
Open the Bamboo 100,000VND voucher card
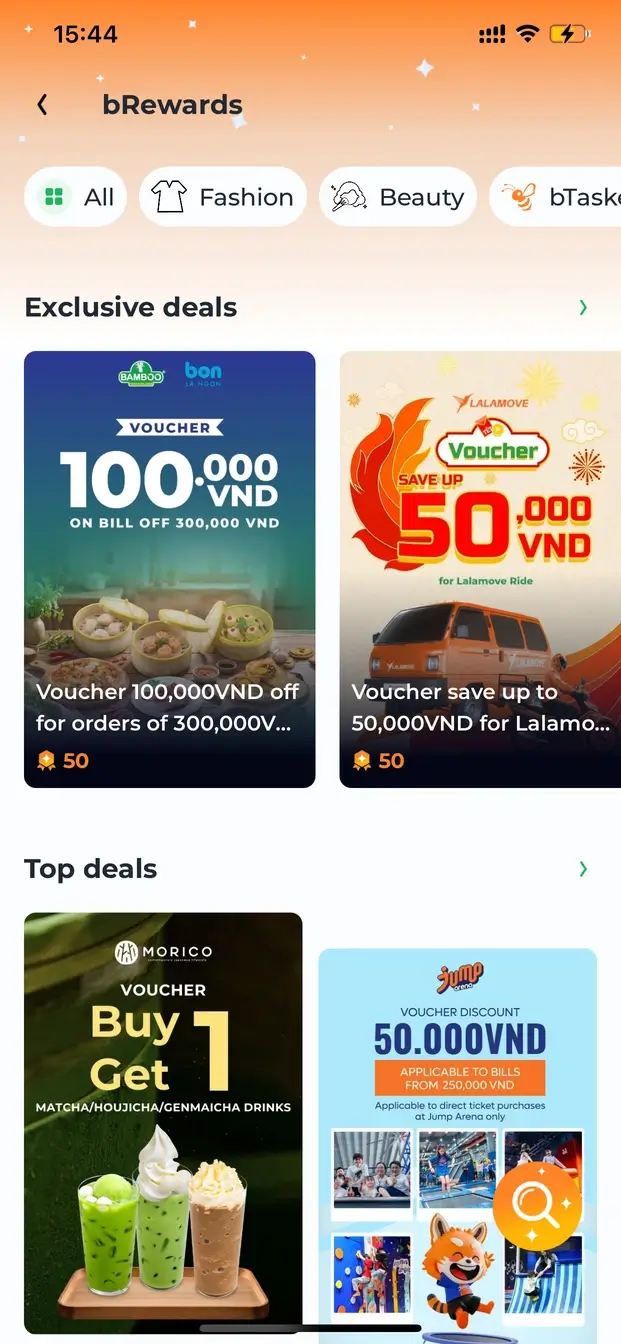(169, 568)
